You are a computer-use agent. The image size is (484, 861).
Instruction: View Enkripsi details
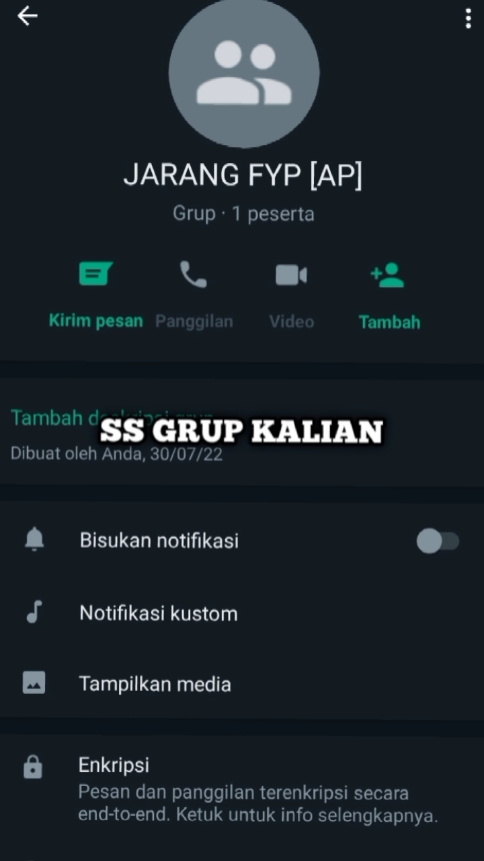coord(242,790)
